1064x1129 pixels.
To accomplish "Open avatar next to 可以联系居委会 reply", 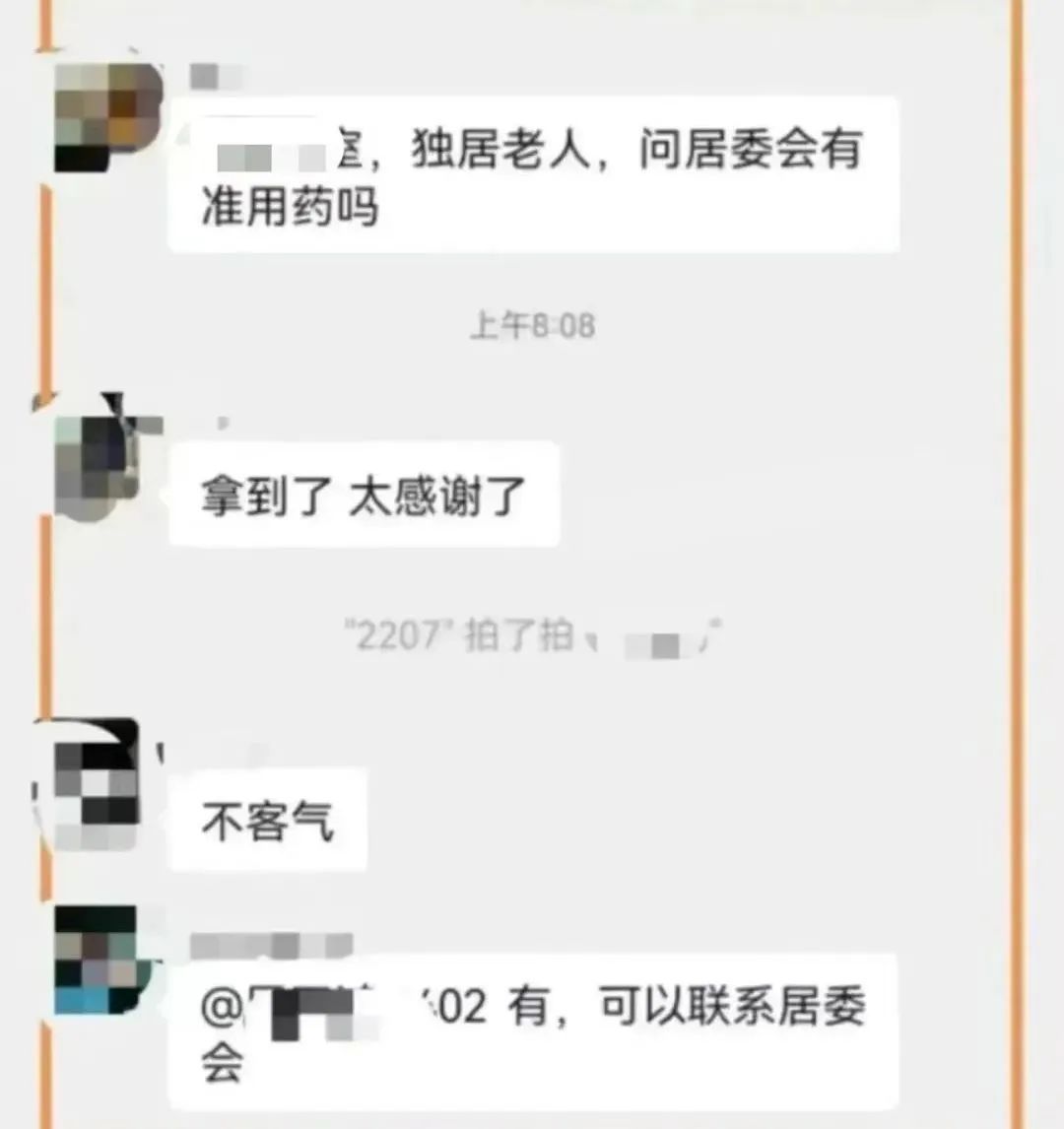I will [x=103, y=960].
